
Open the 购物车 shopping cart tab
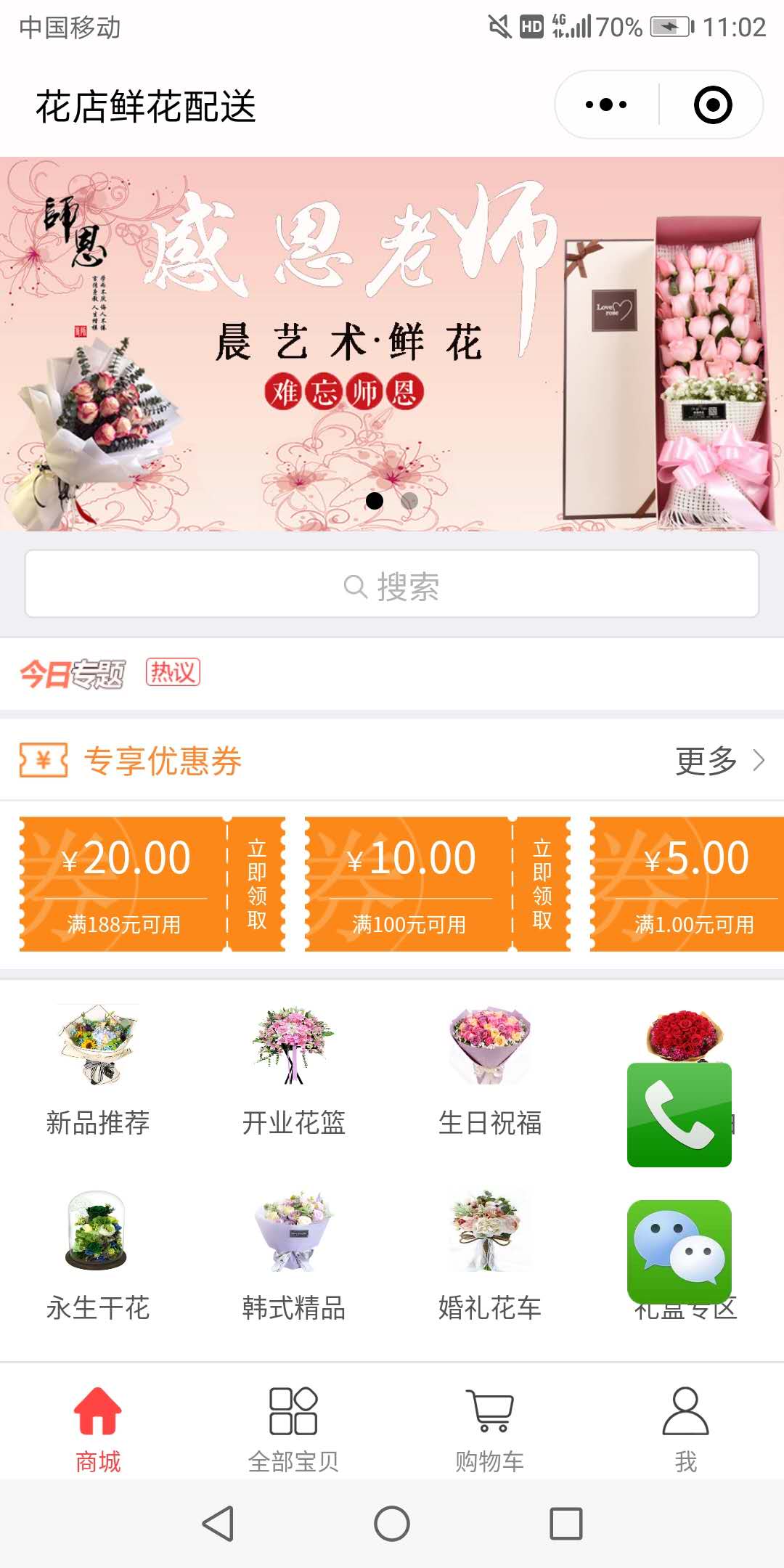coord(490,1429)
